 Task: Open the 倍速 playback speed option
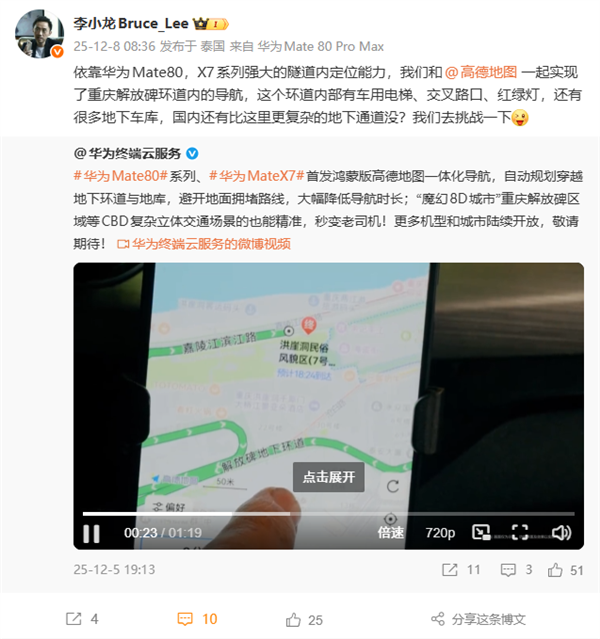390,533
